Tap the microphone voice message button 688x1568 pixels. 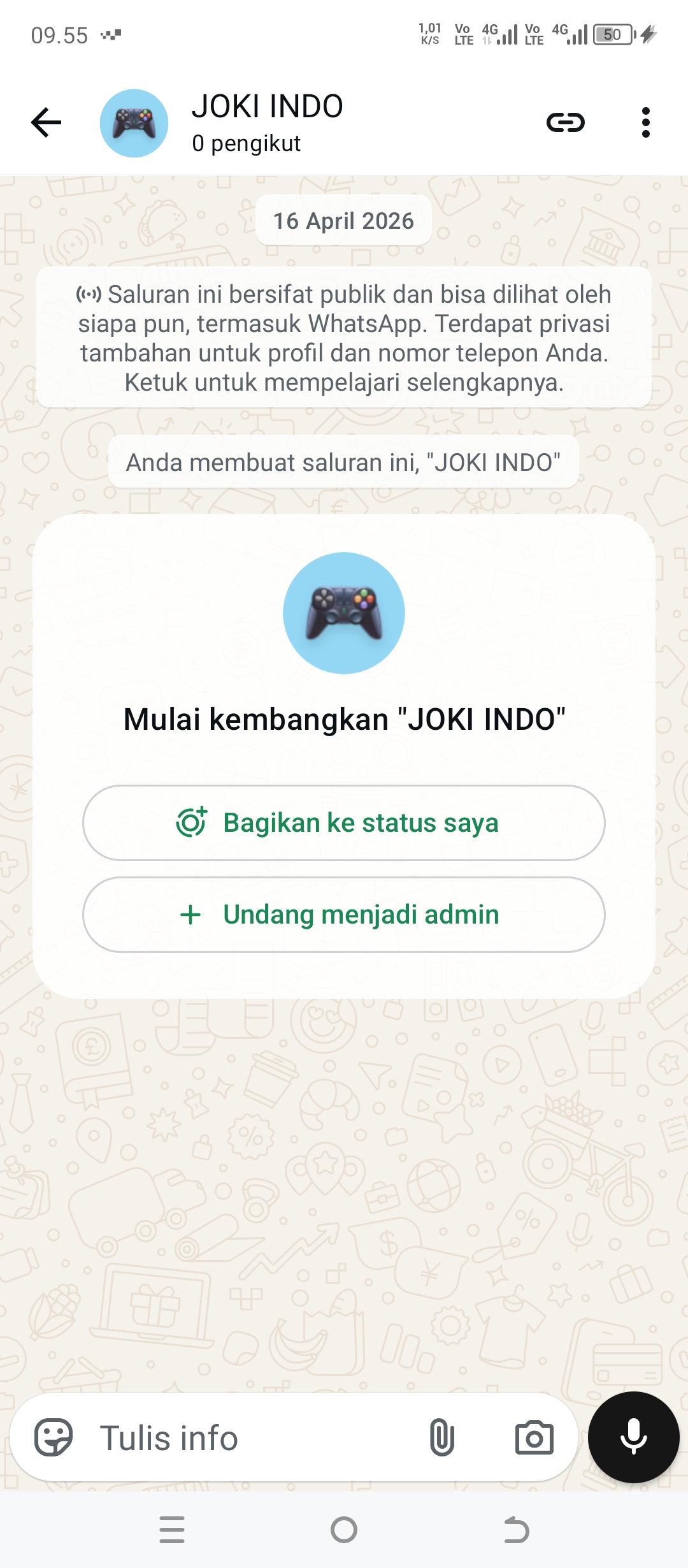[633, 1437]
